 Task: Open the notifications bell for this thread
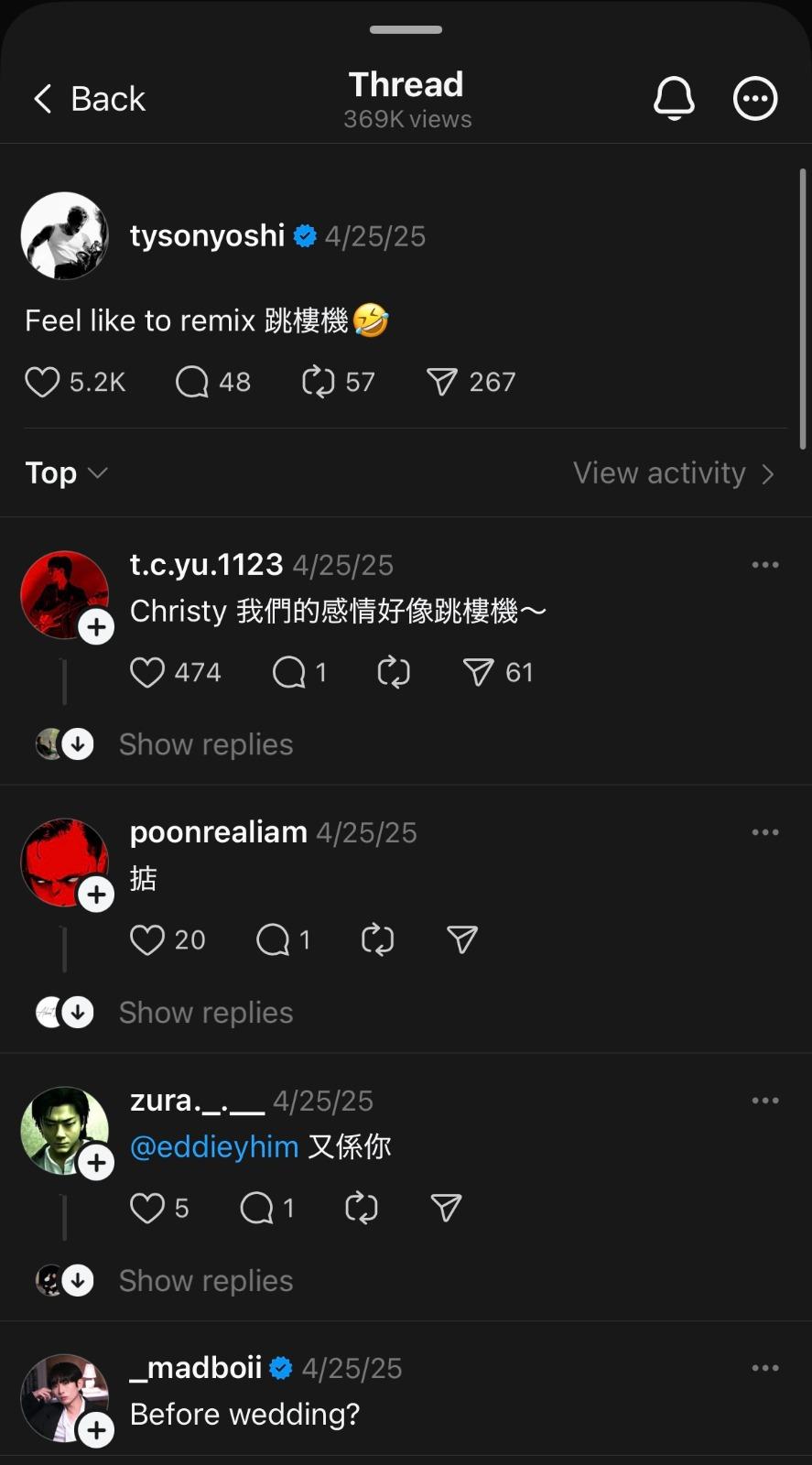[x=674, y=99]
